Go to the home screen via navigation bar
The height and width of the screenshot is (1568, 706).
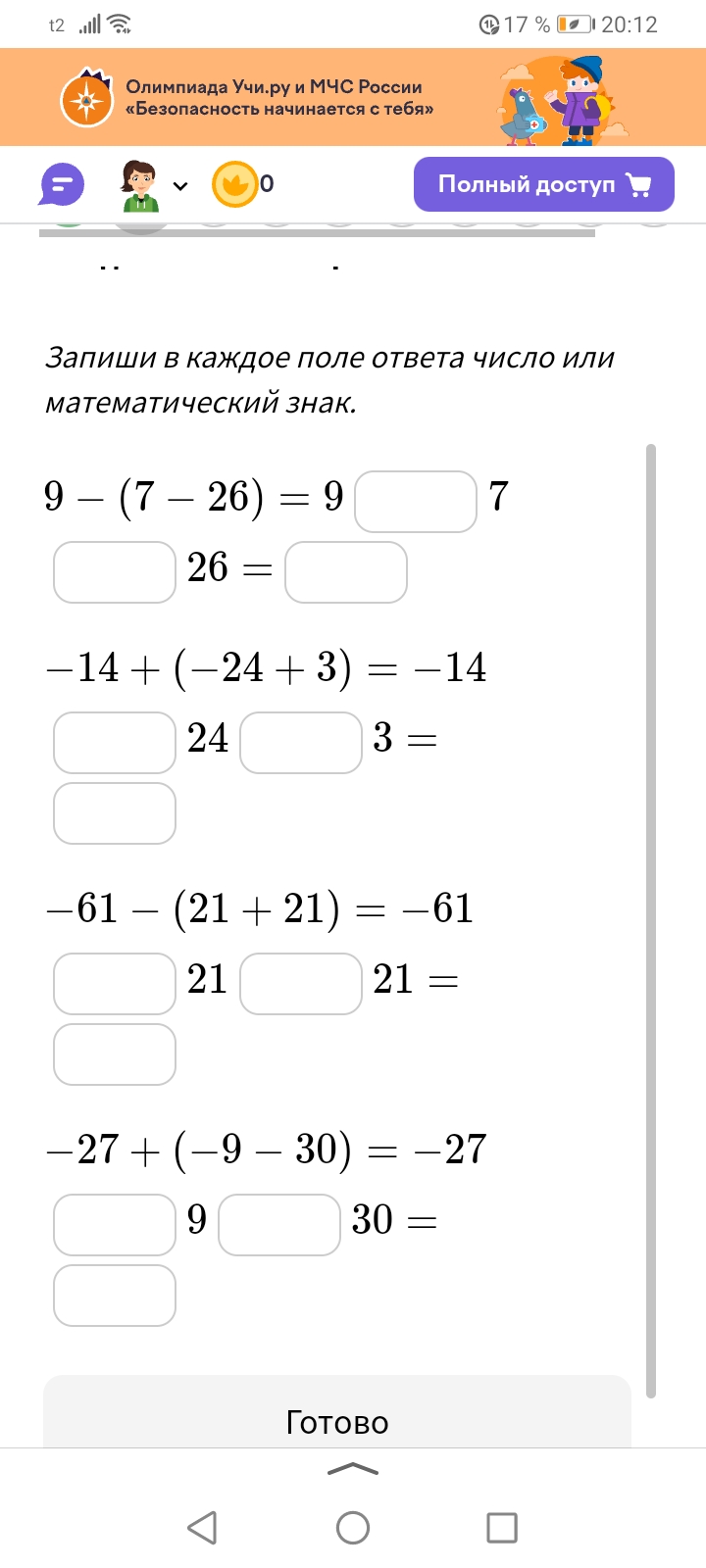[x=353, y=1527]
